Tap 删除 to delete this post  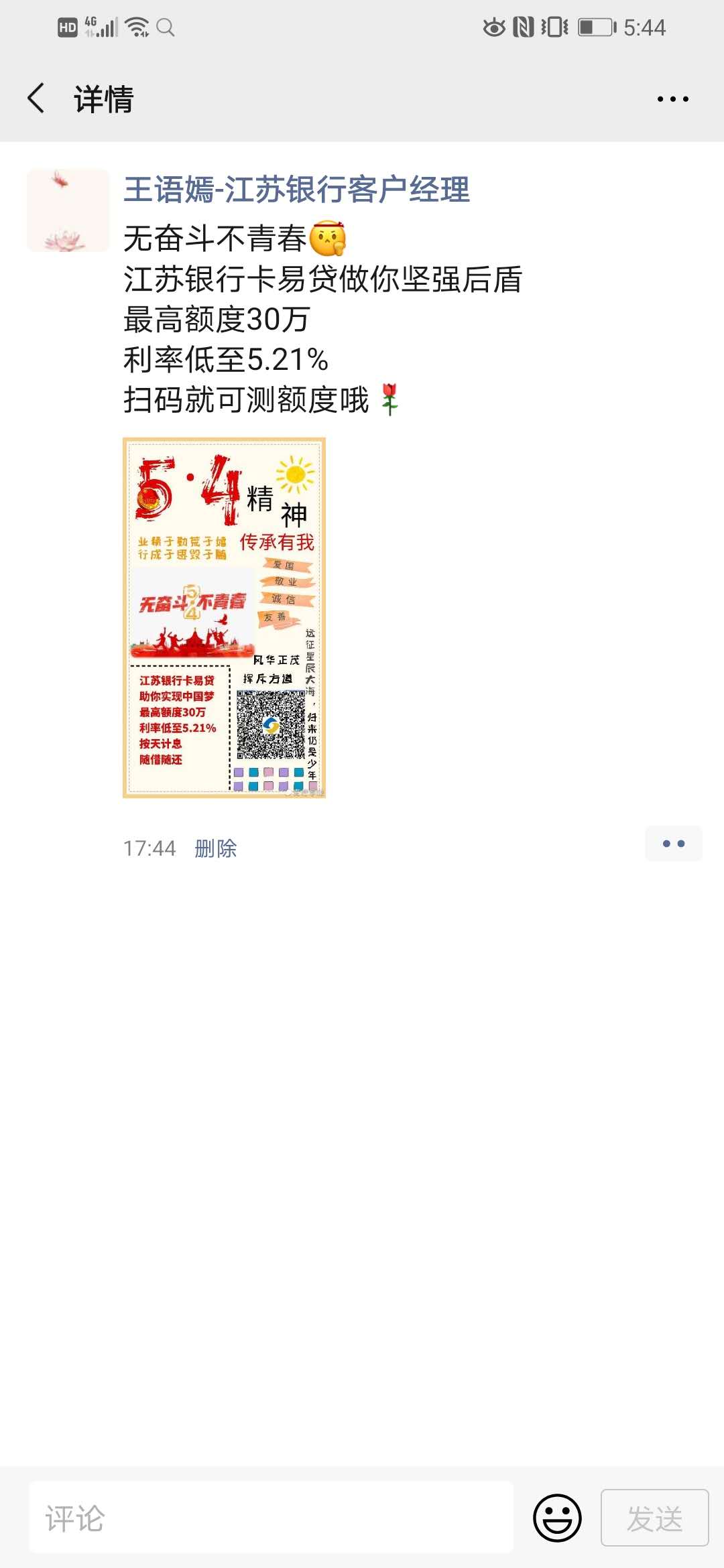[x=215, y=848]
